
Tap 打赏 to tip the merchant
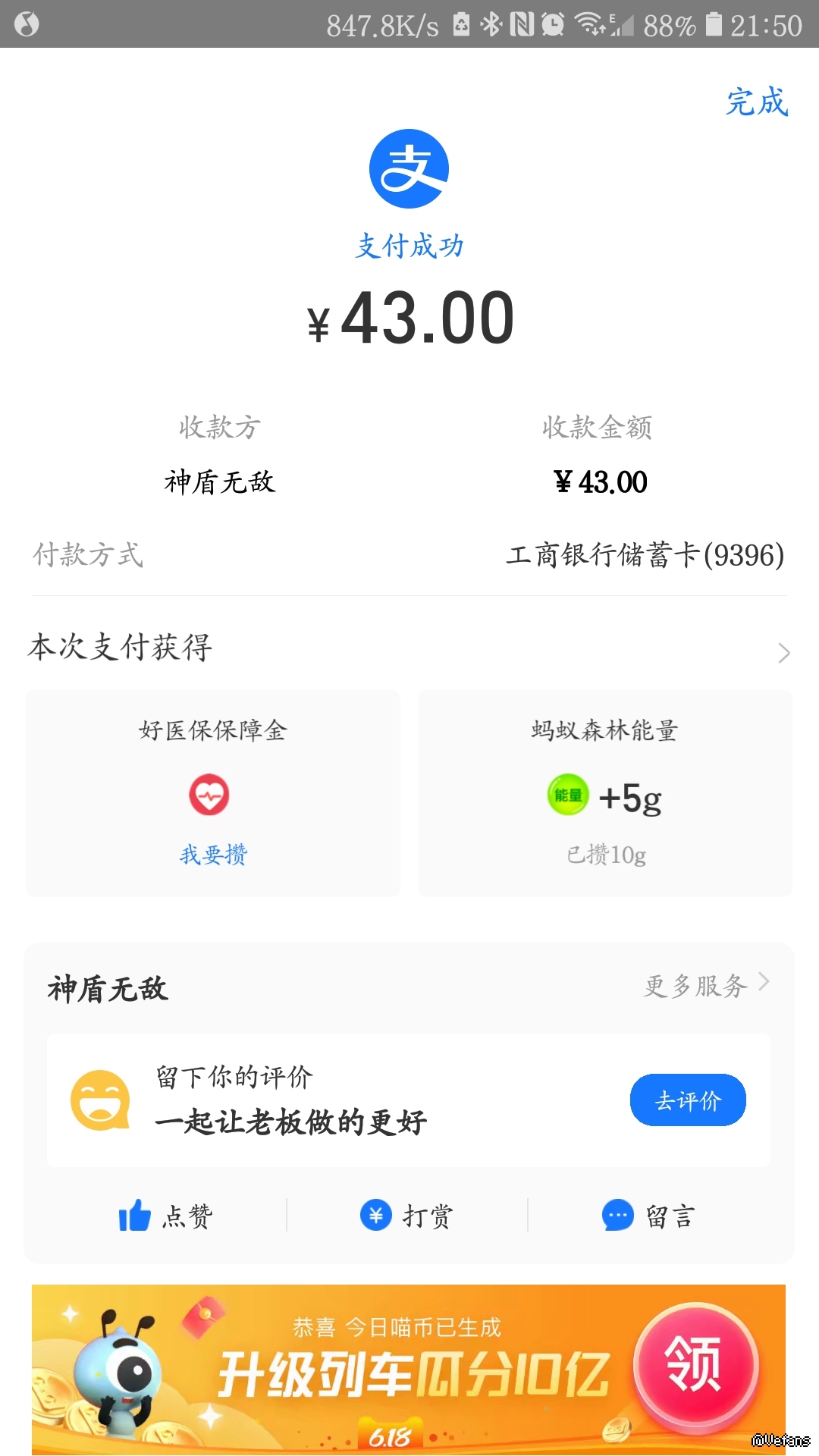(x=407, y=1216)
